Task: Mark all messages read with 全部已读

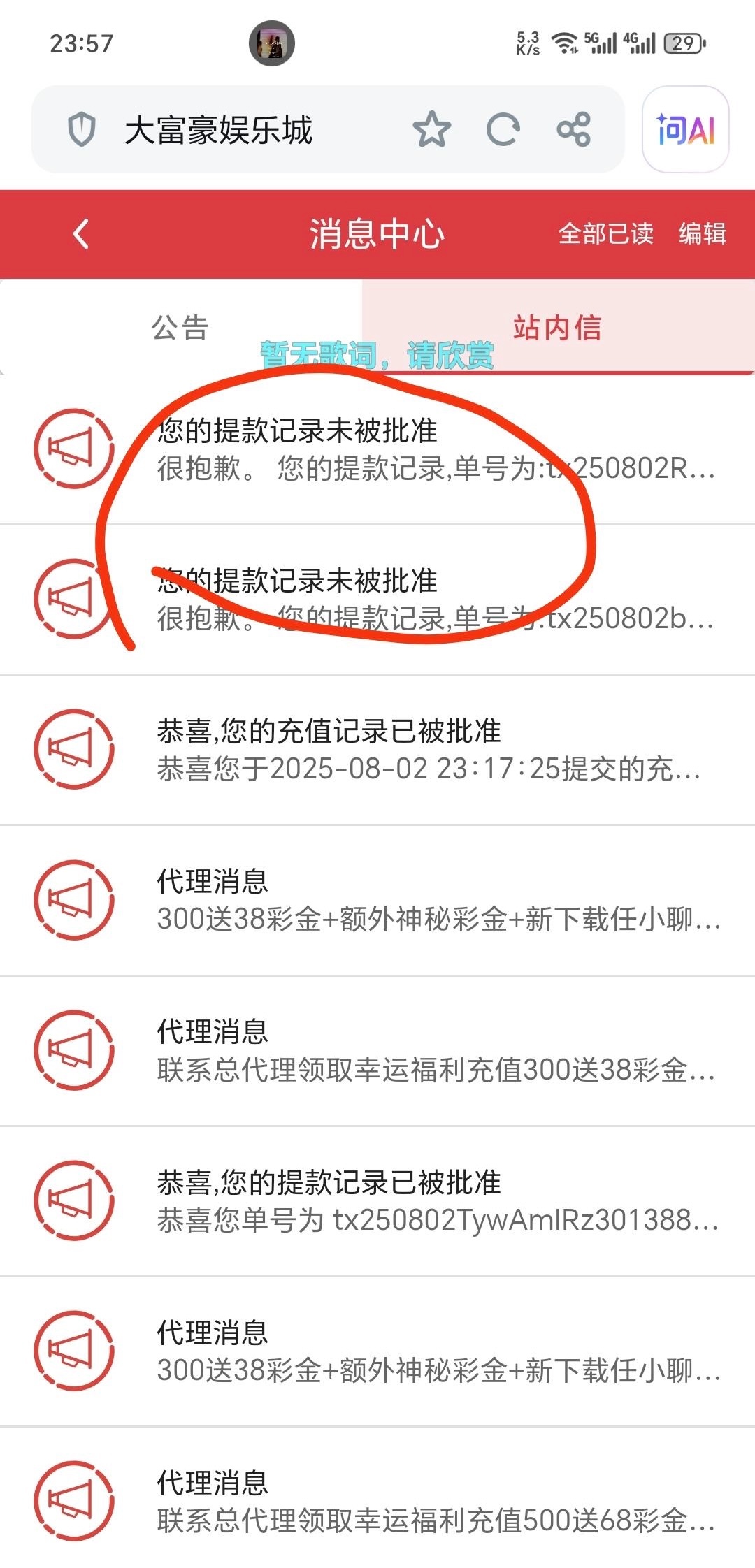Action: pyautogui.click(x=605, y=233)
